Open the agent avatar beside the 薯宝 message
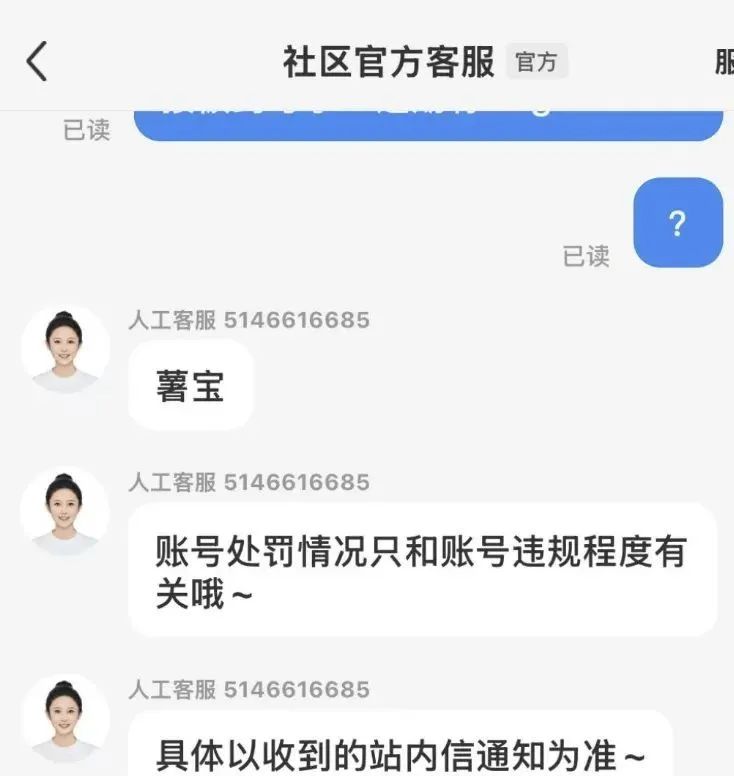This screenshot has width=734, height=776. click(65, 349)
